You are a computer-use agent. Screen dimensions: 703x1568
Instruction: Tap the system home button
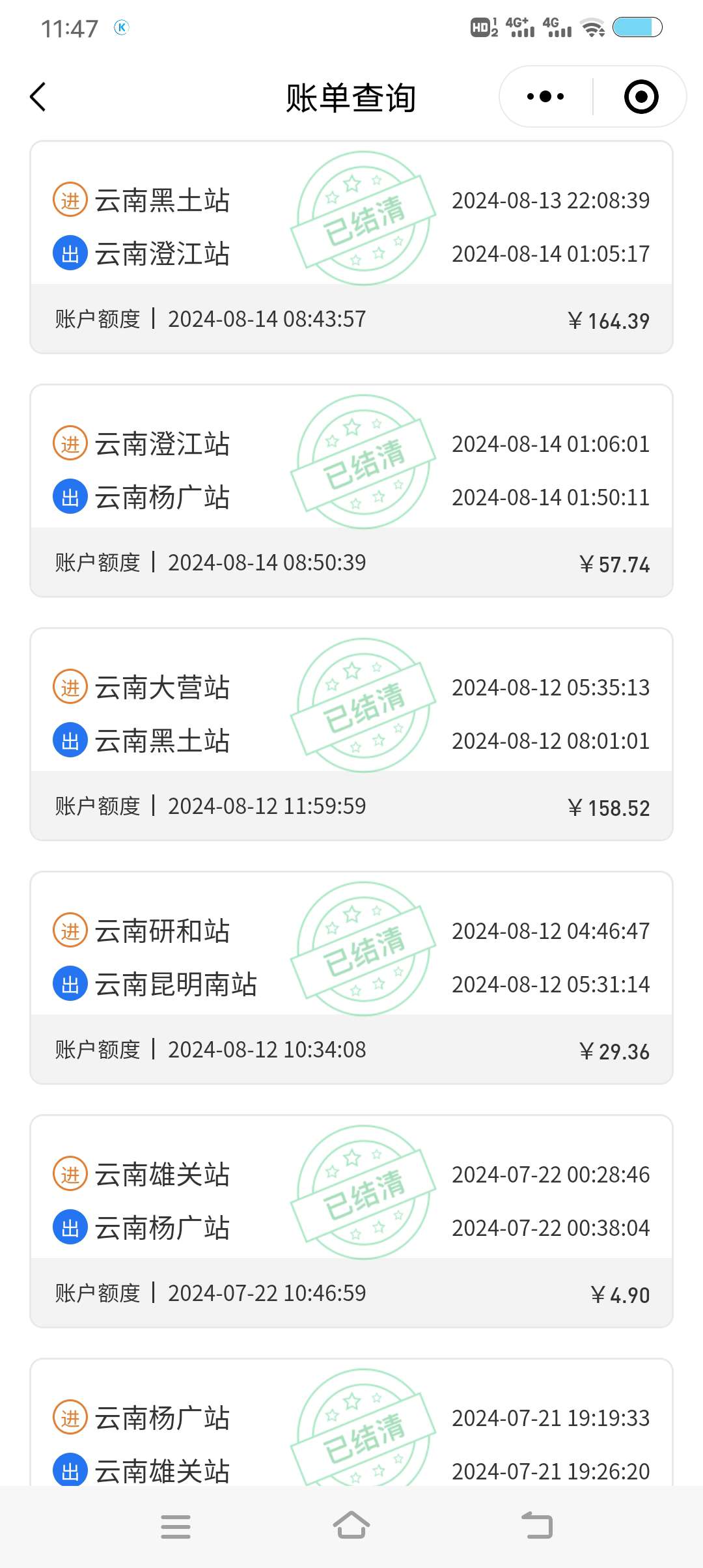click(x=351, y=1526)
